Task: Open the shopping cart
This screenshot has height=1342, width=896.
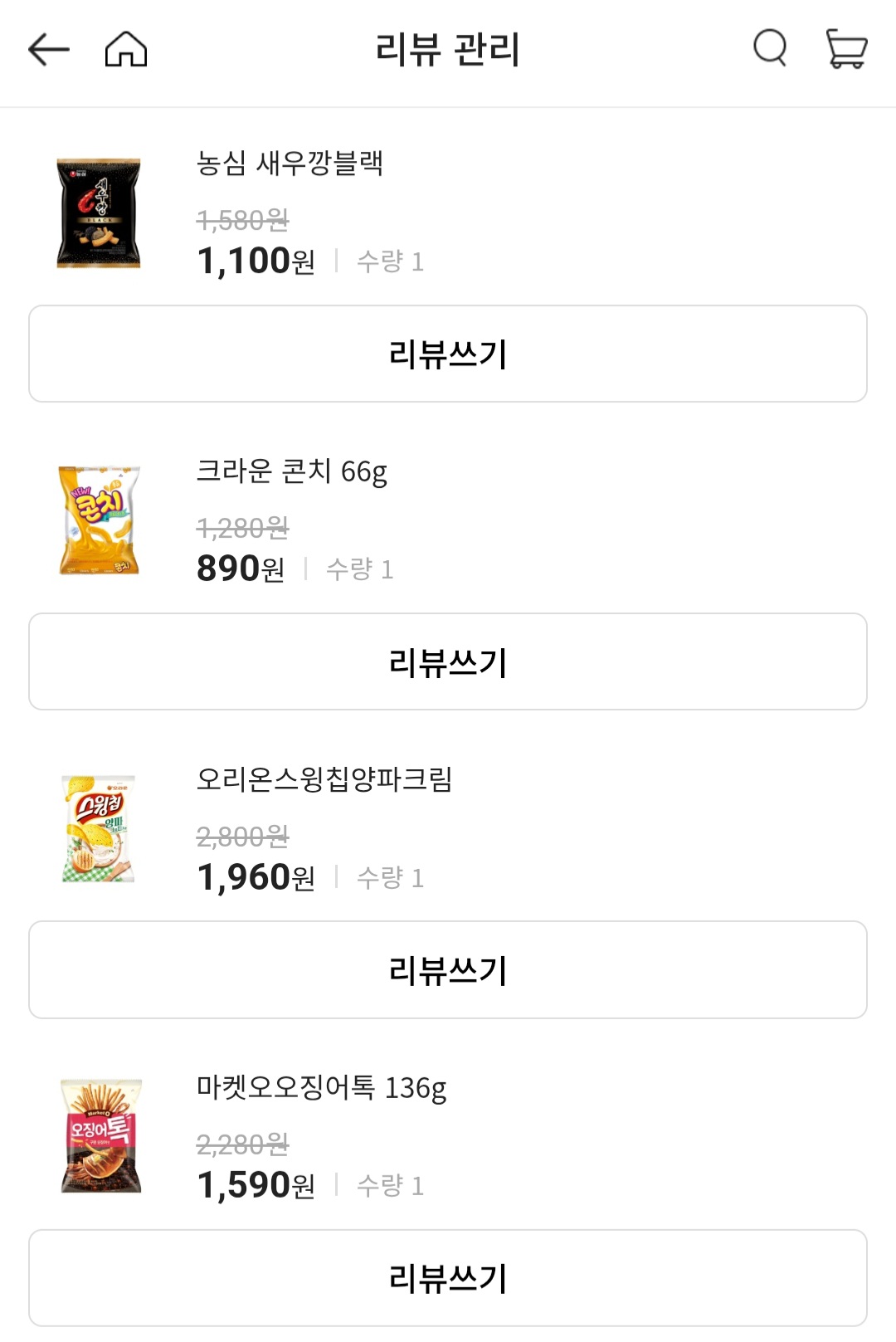Action: (846, 48)
